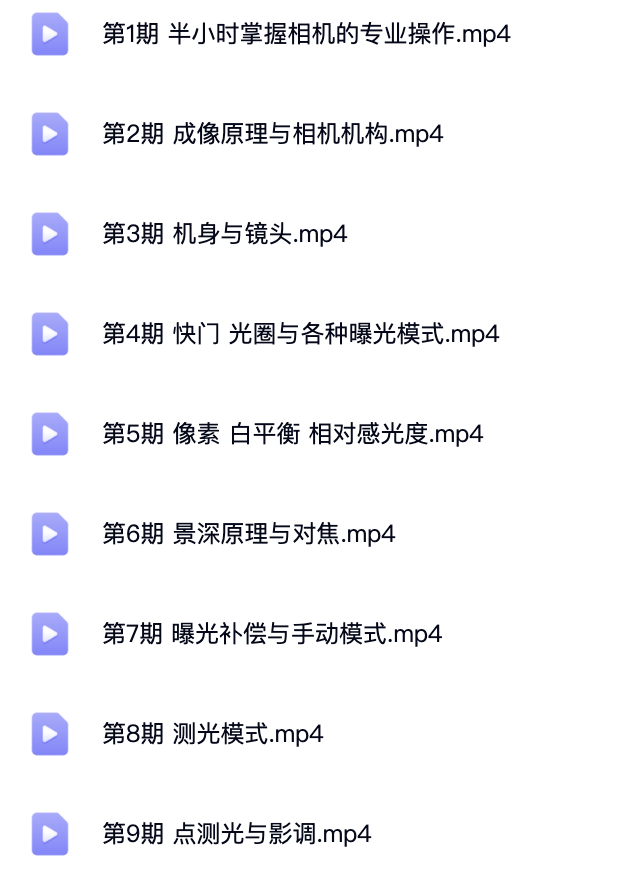Choose the 第8期 测光模式 file
Screen dimensions: 628x890
pos(212,734)
